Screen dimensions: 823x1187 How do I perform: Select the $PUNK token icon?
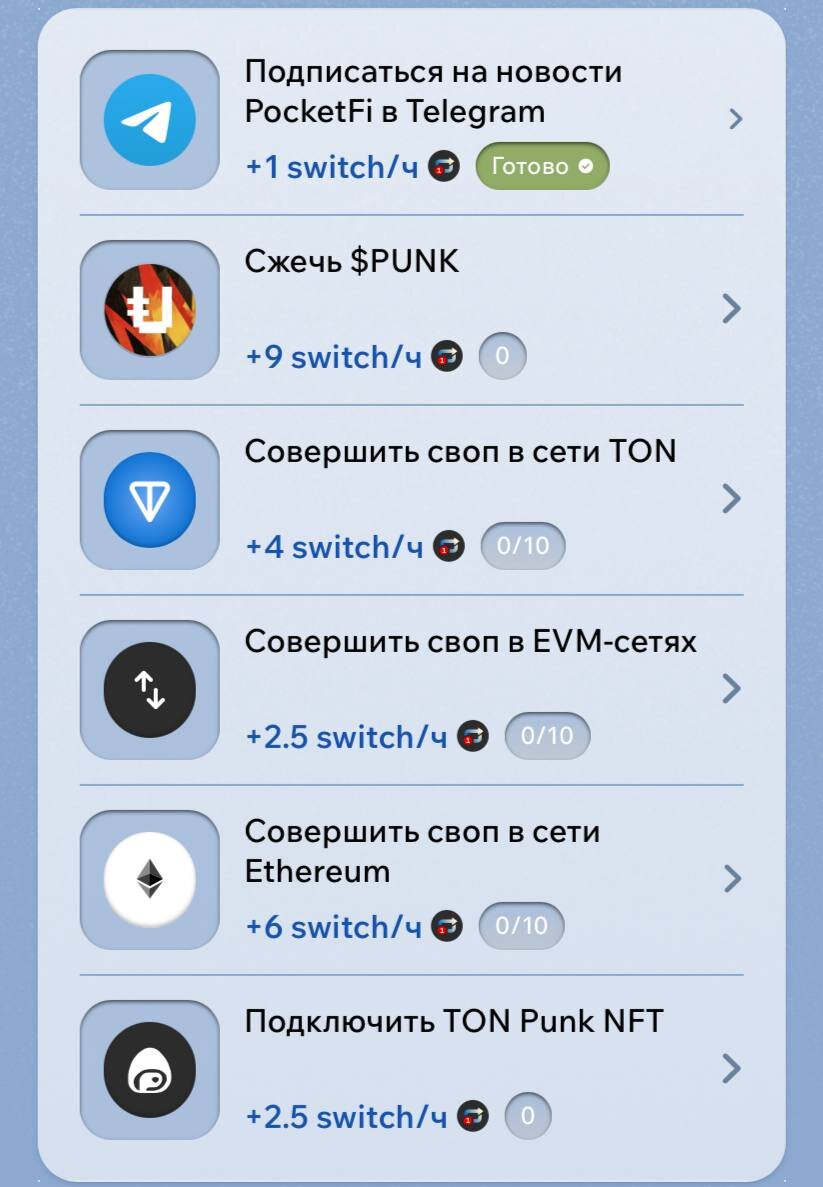[148, 308]
